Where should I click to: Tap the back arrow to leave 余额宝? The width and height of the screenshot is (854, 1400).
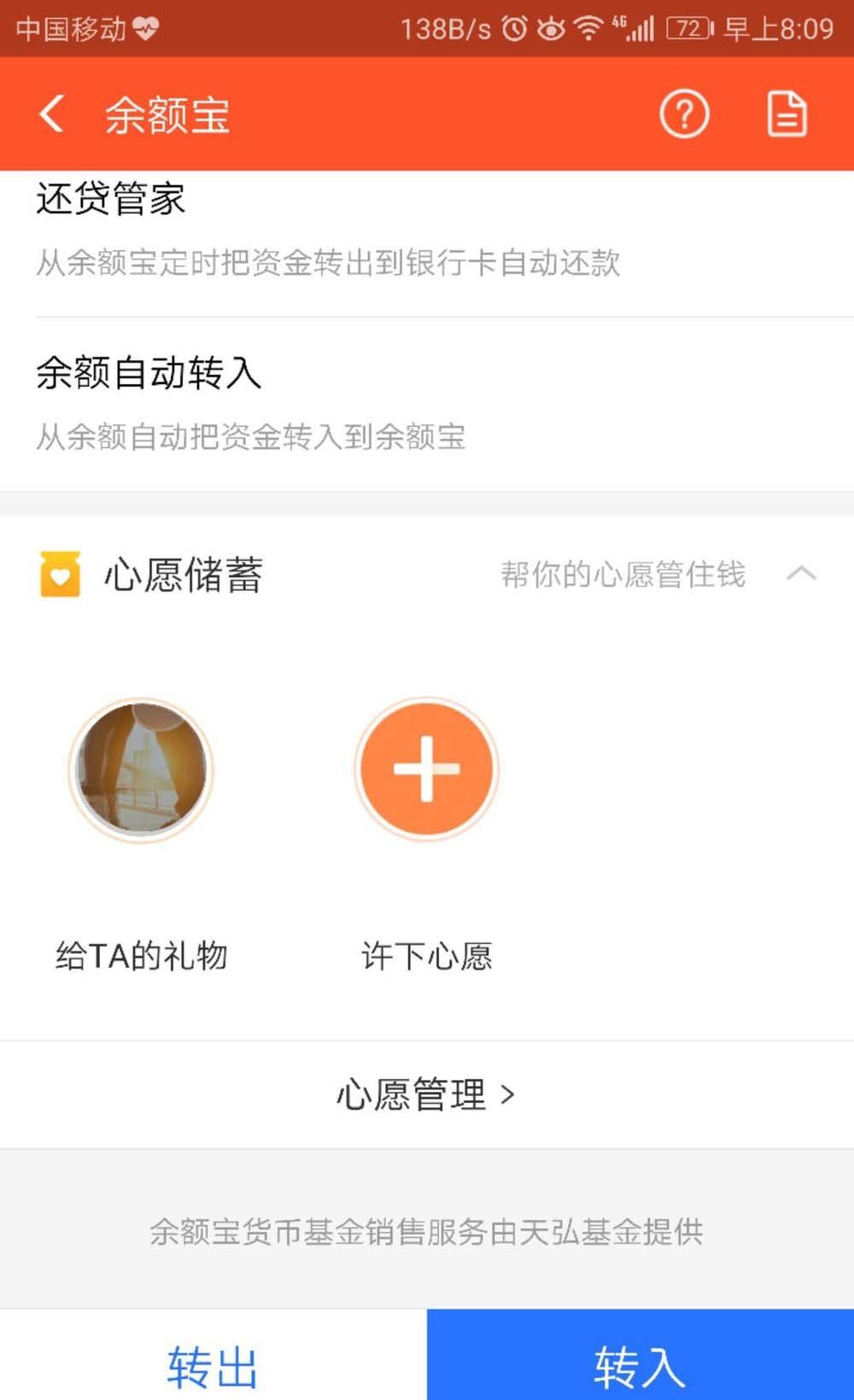click(50, 114)
